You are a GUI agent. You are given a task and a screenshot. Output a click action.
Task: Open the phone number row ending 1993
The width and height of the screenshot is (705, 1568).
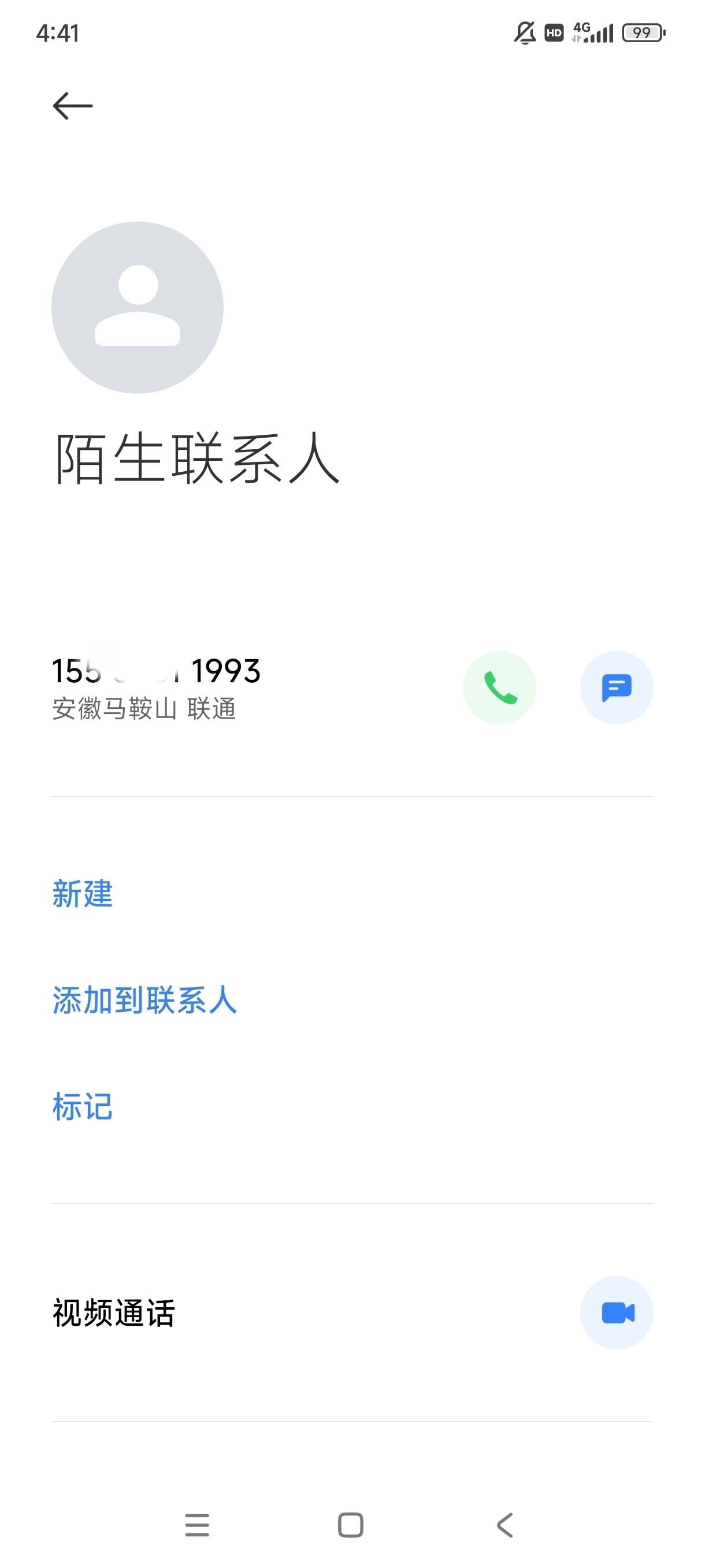click(x=243, y=688)
